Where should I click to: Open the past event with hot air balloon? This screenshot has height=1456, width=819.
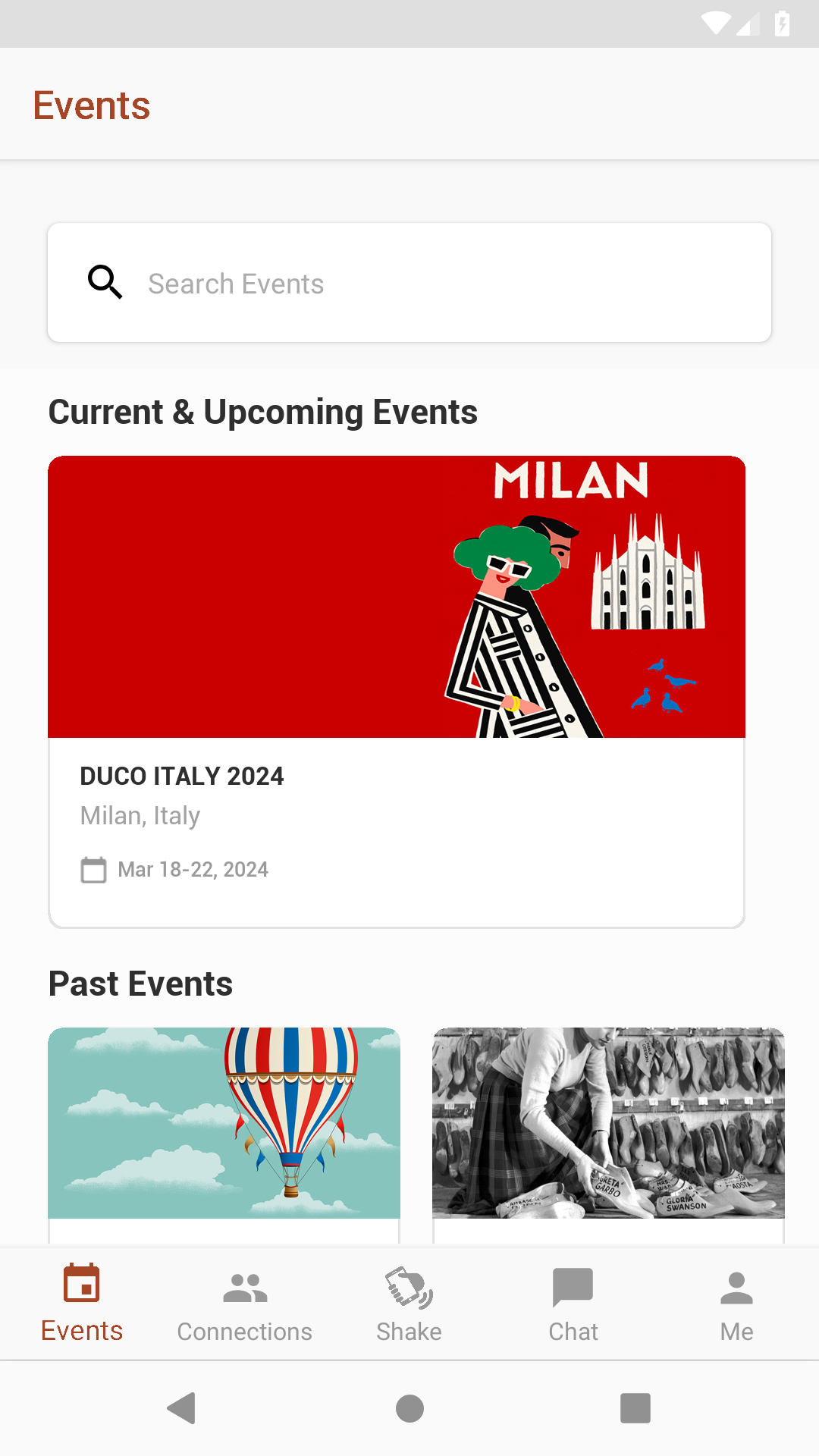pos(224,1134)
